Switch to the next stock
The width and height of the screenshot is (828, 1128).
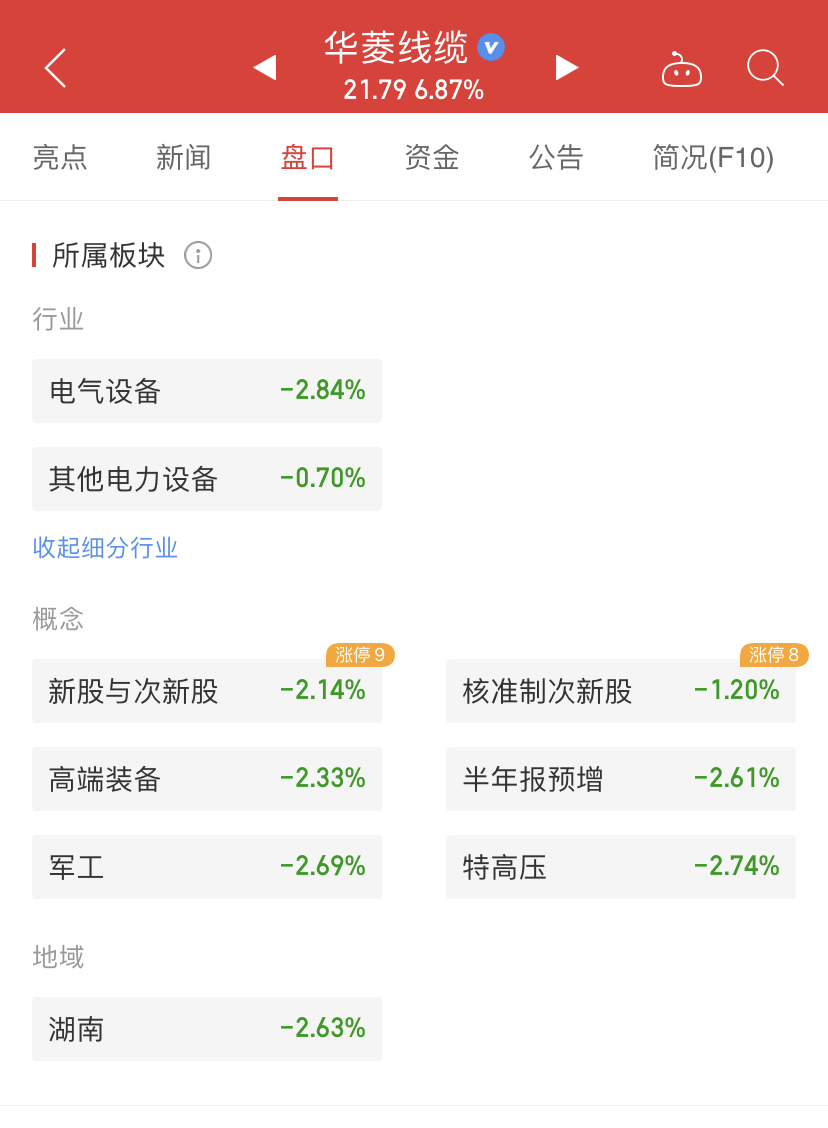[567, 68]
